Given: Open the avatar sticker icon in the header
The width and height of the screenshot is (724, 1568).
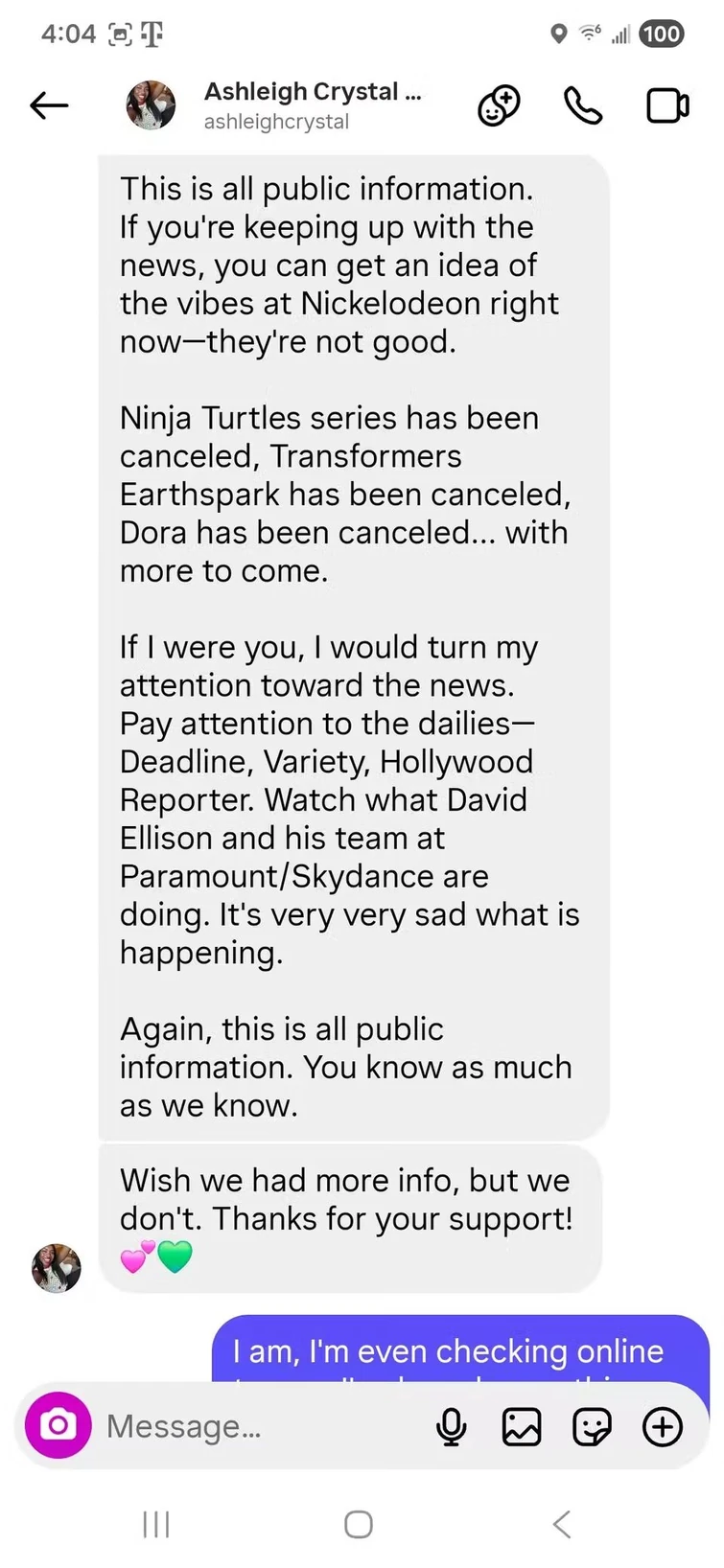Looking at the screenshot, I should click(499, 105).
